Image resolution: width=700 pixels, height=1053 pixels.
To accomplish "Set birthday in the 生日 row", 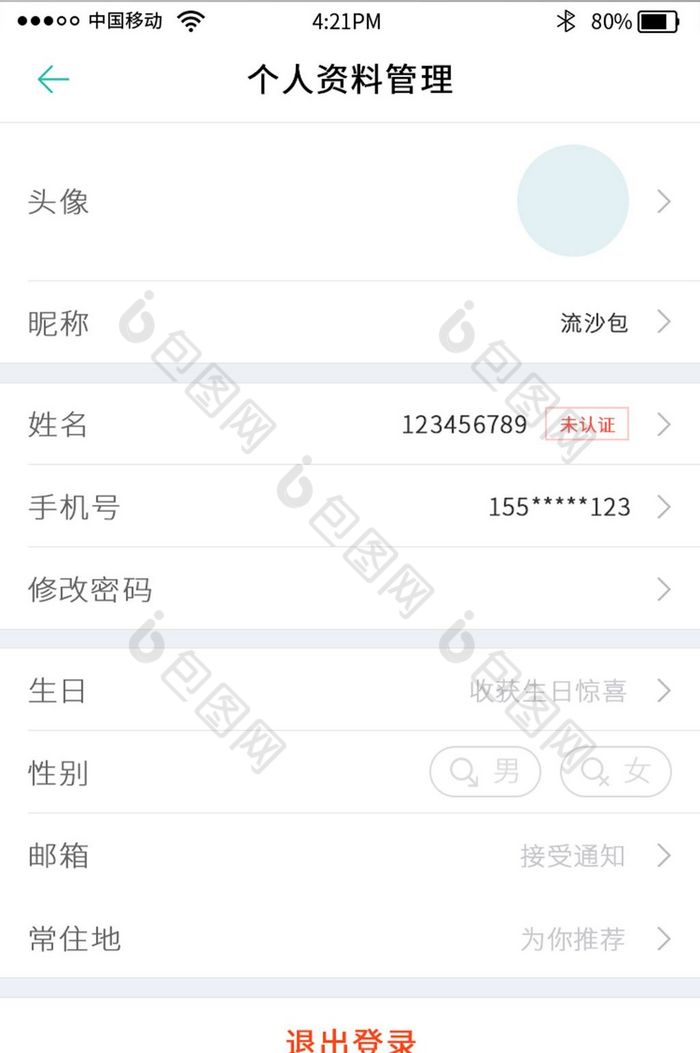I will tap(350, 690).
